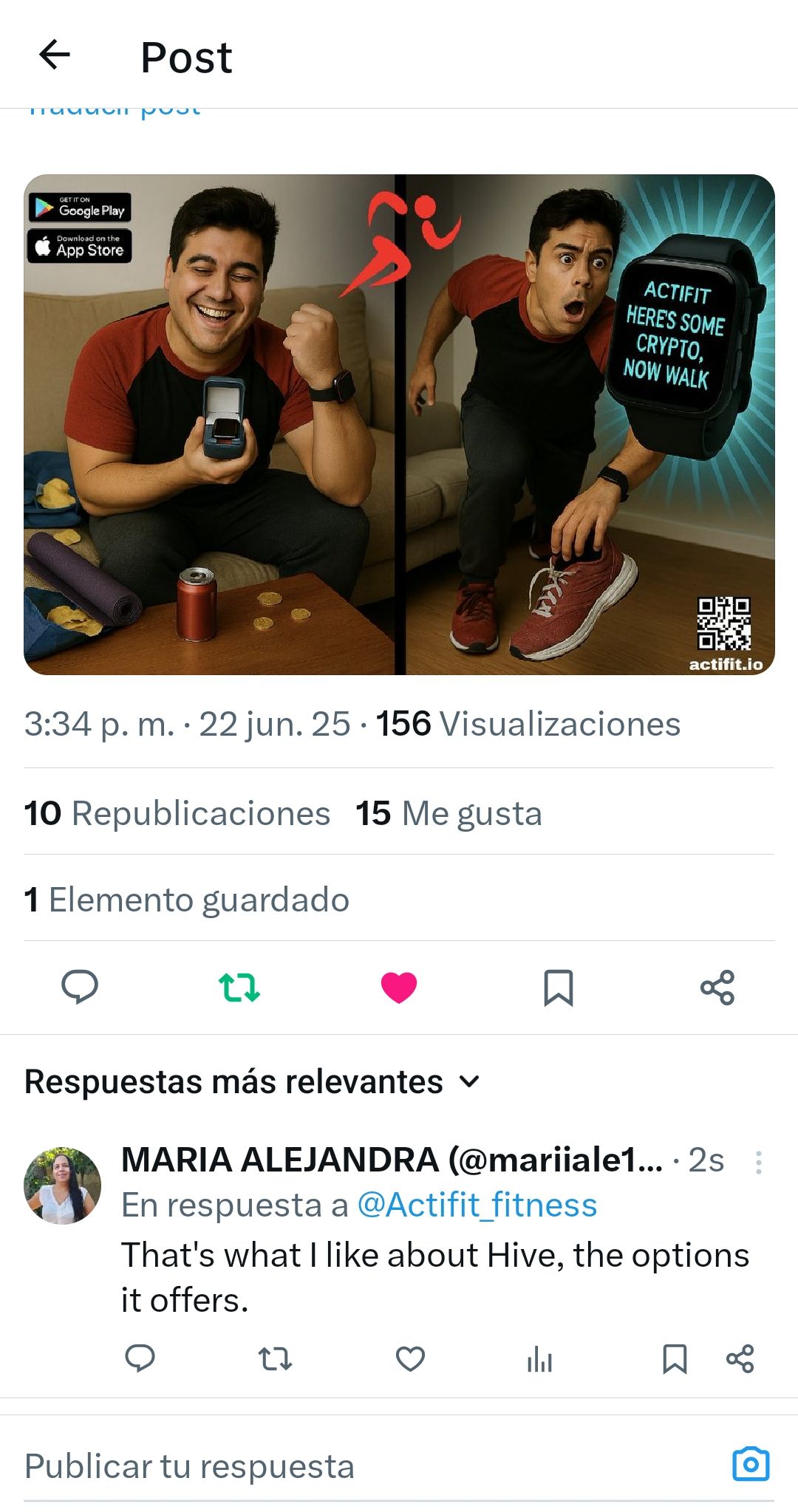Viewport: 798px width, 1512px height.
Task: Bookmark the main post
Action: click(558, 988)
